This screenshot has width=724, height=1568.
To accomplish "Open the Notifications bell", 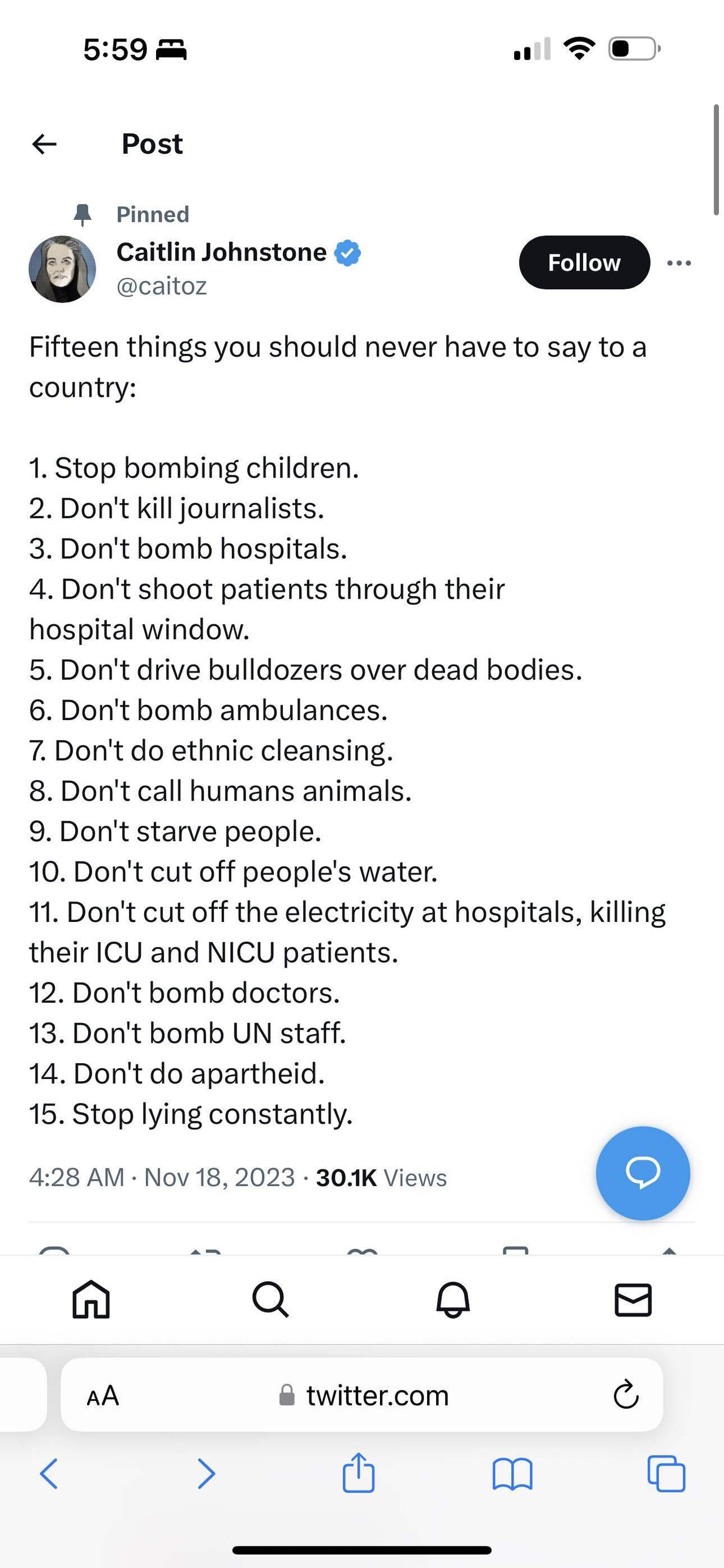I will (453, 1300).
